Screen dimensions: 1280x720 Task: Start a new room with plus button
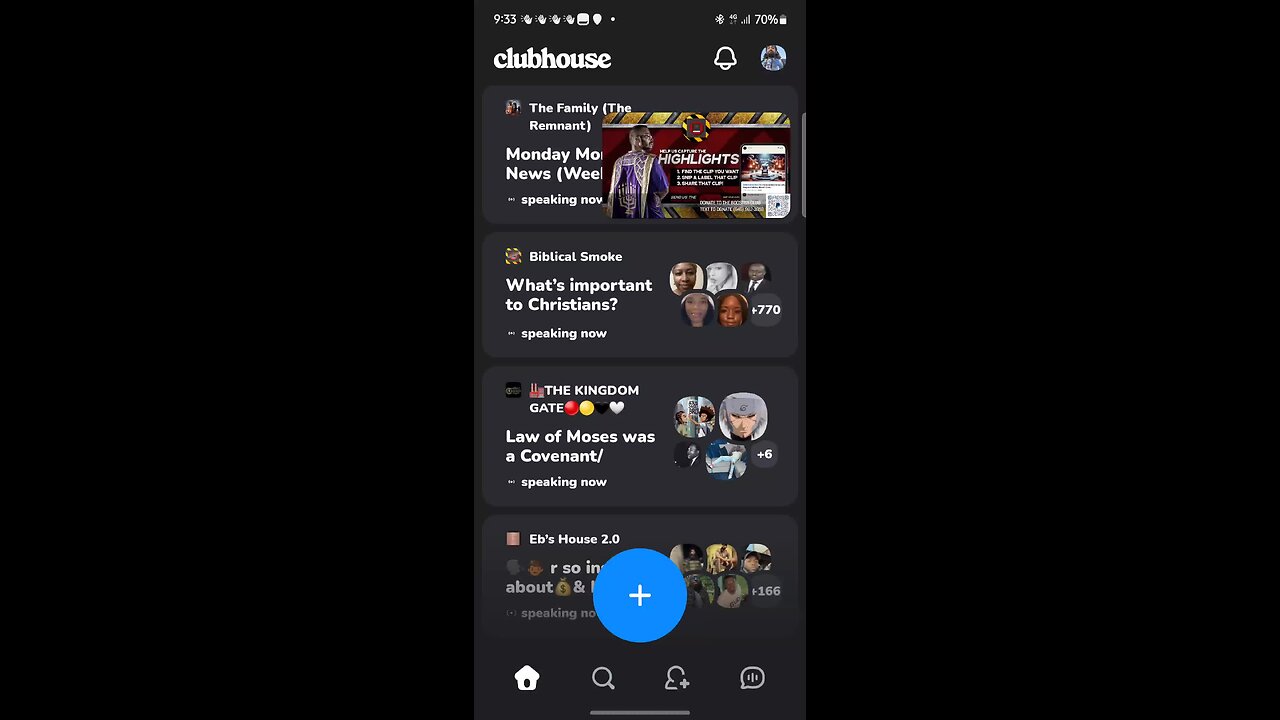tap(640, 595)
